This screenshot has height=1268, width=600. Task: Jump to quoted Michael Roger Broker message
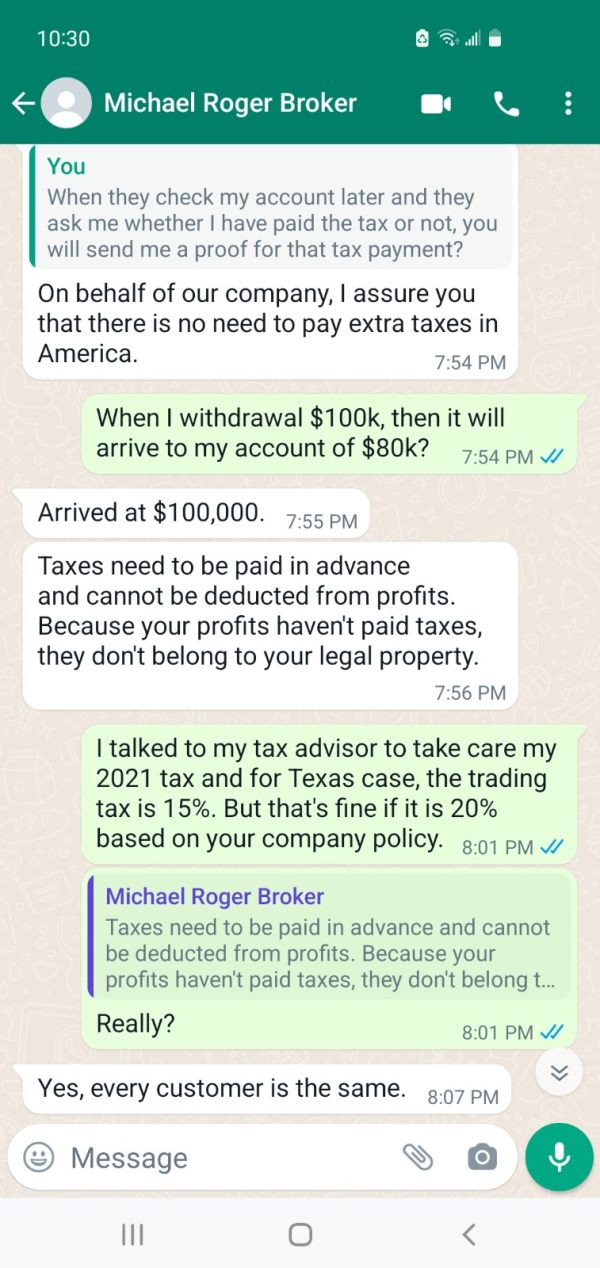[330, 938]
